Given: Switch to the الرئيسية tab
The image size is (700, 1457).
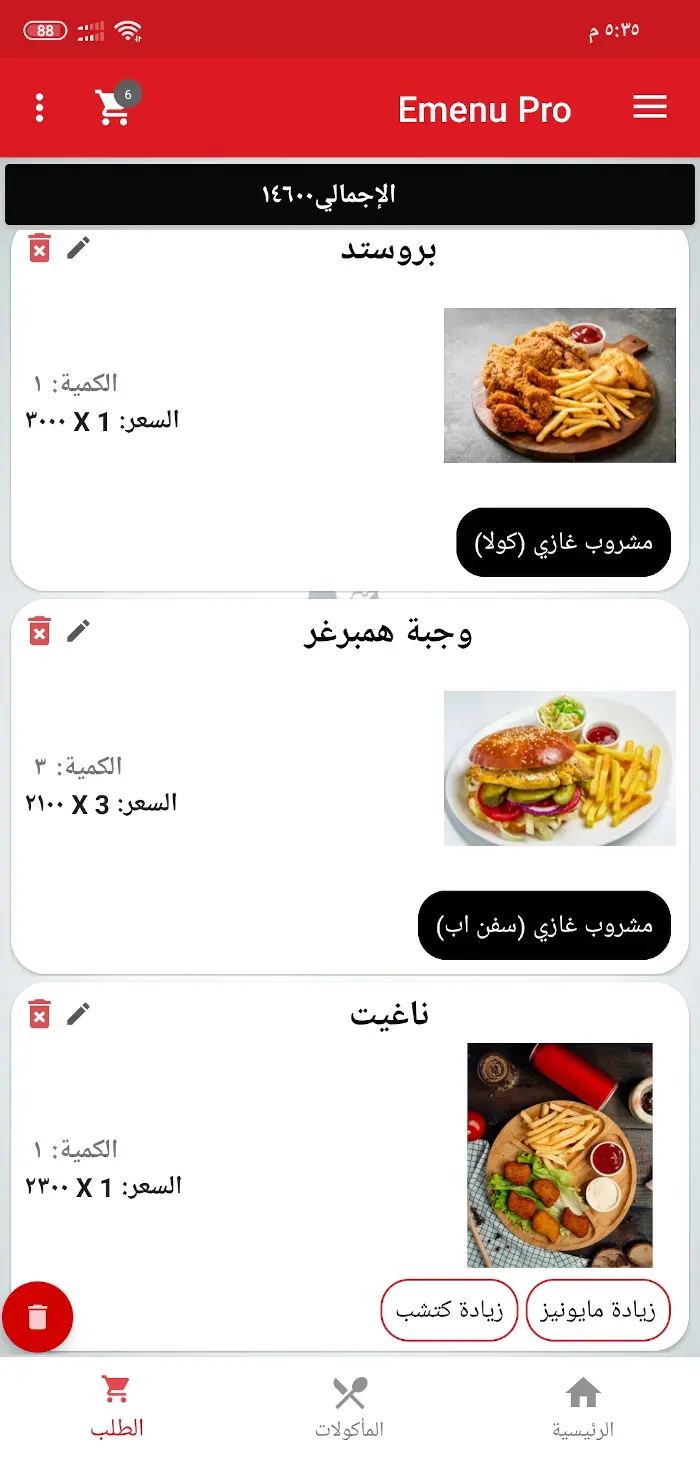Looking at the screenshot, I should coord(583,1407).
